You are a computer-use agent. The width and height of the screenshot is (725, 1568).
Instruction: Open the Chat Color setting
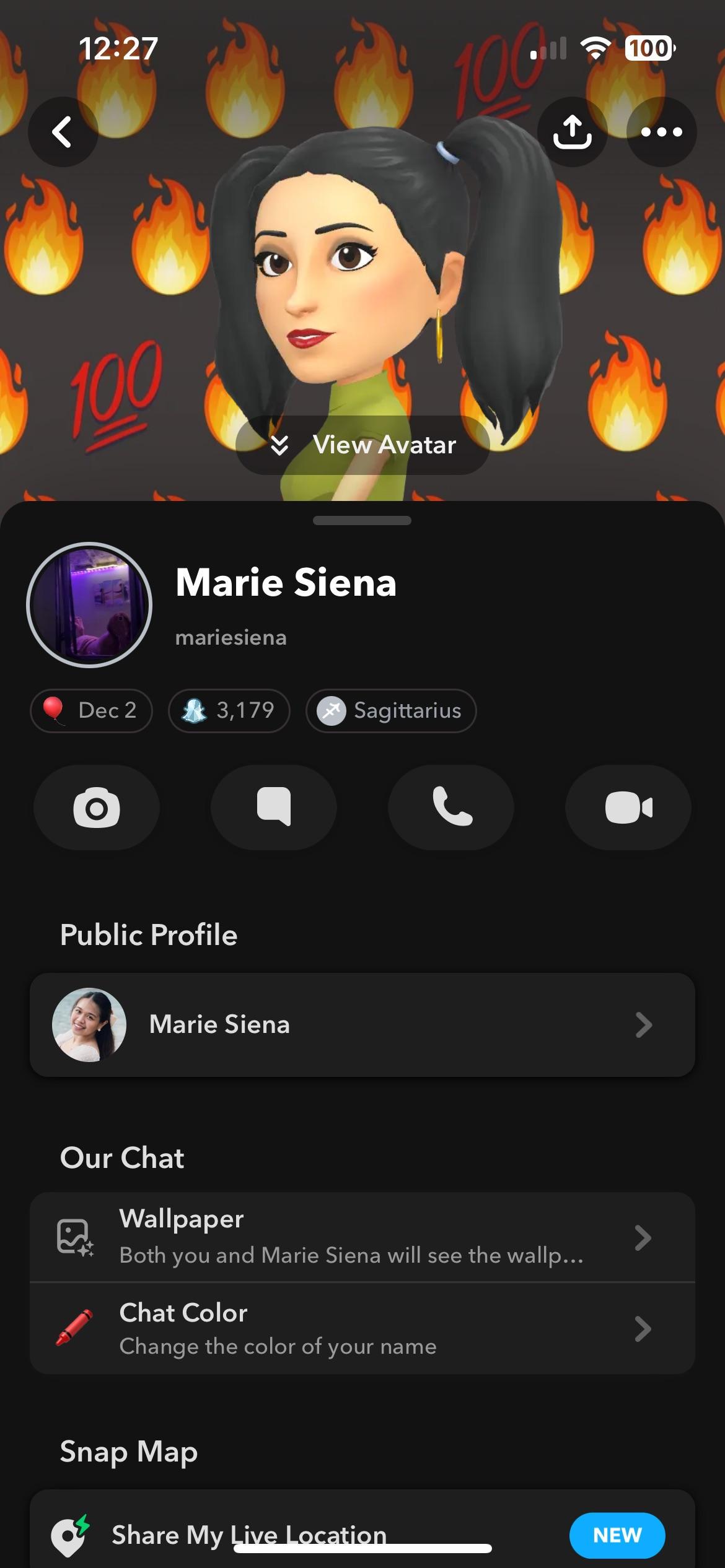[x=362, y=1328]
